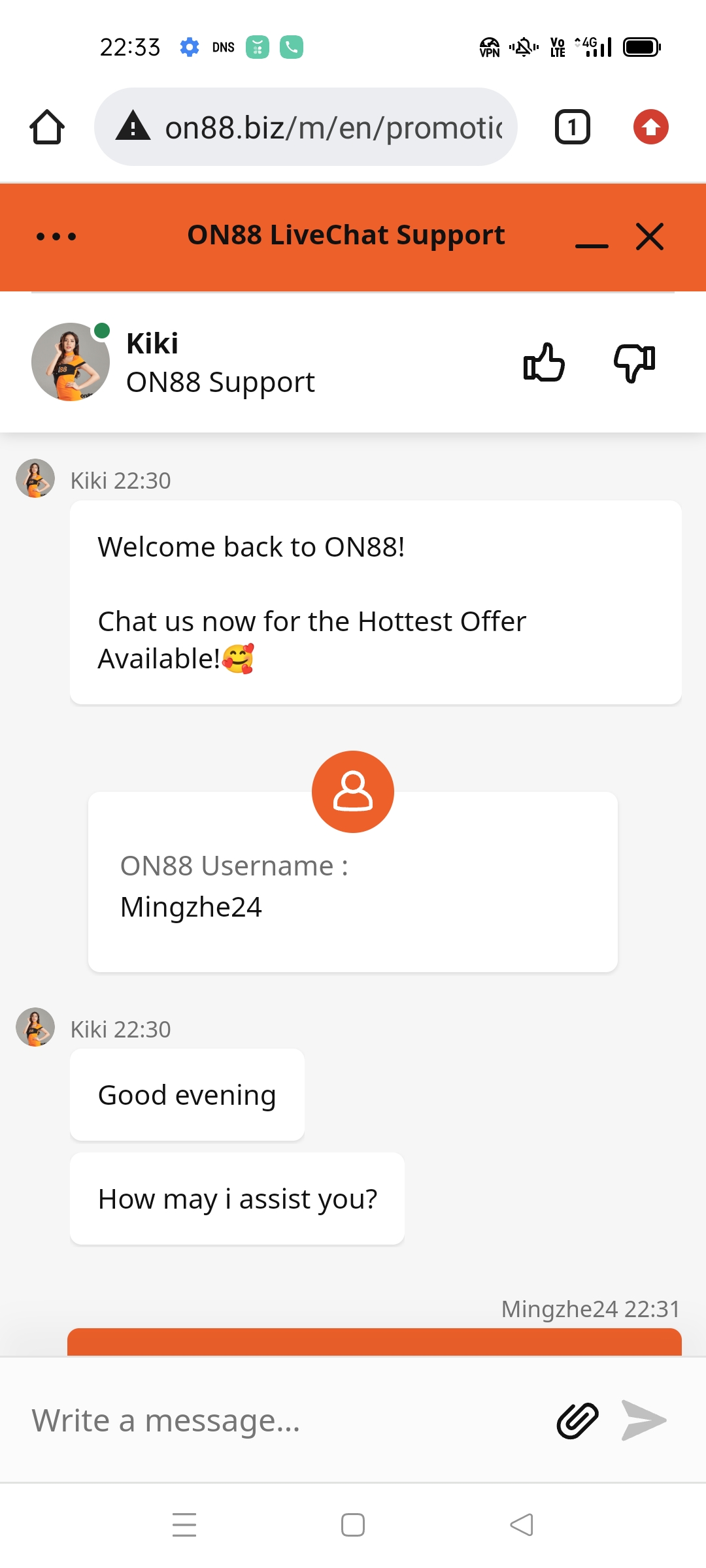Attach a file with the paperclip icon
Image resolution: width=706 pixels, height=1568 pixels.
[578, 1421]
